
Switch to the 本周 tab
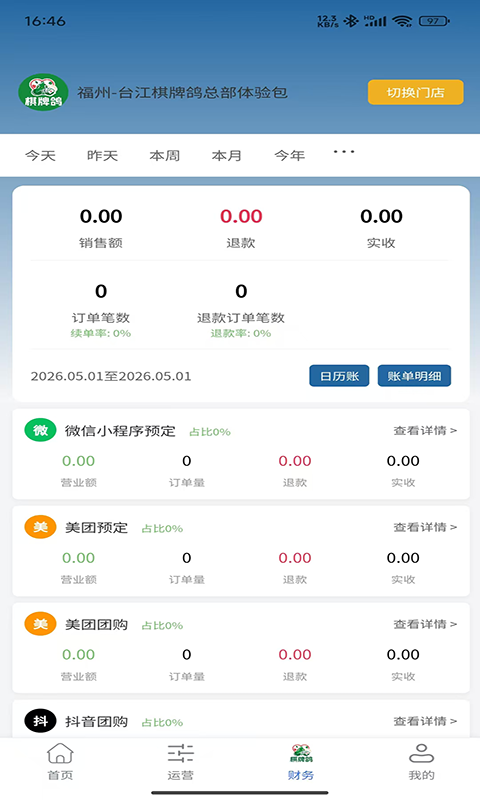click(x=165, y=156)
